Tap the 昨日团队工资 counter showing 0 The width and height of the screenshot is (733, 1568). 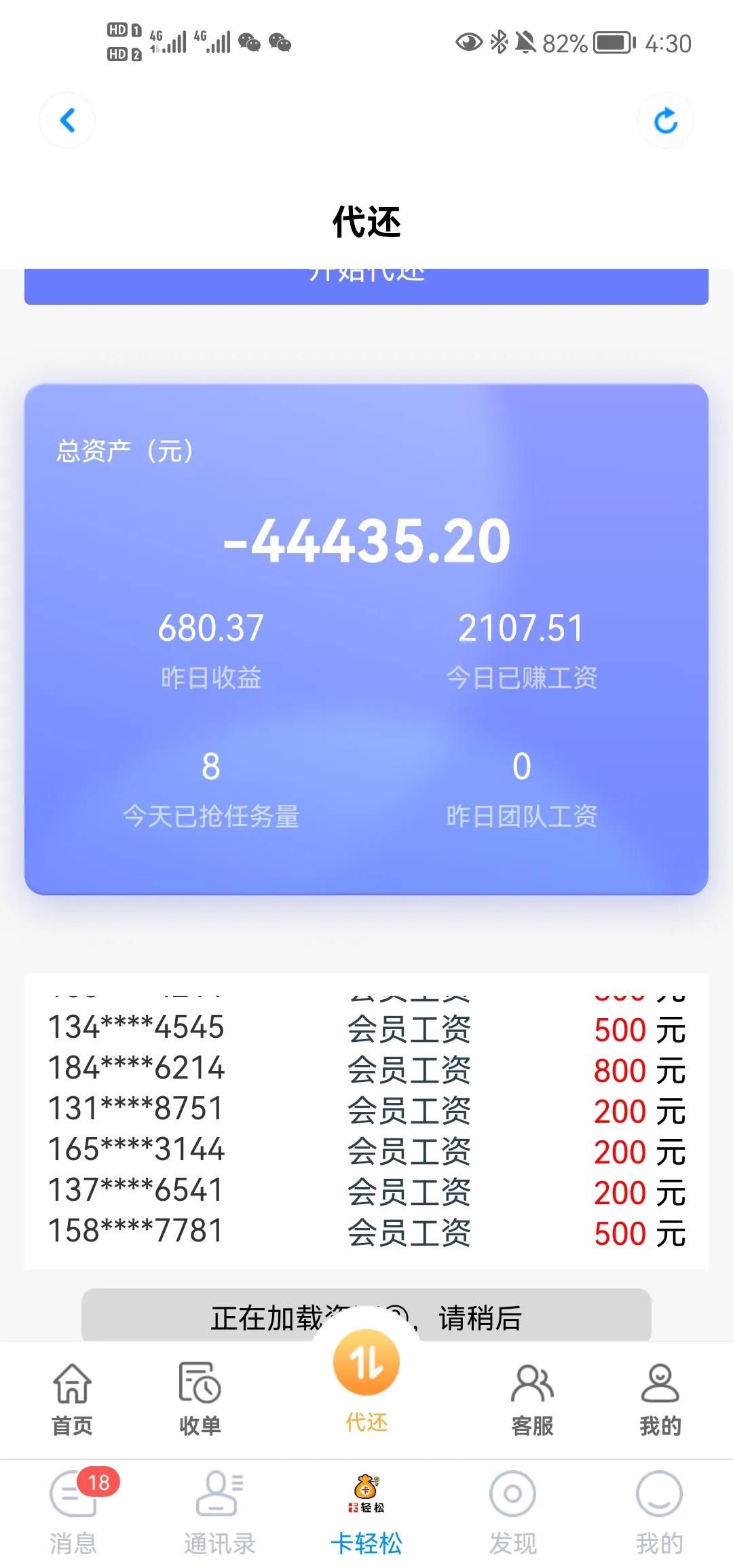click(521, 767)
